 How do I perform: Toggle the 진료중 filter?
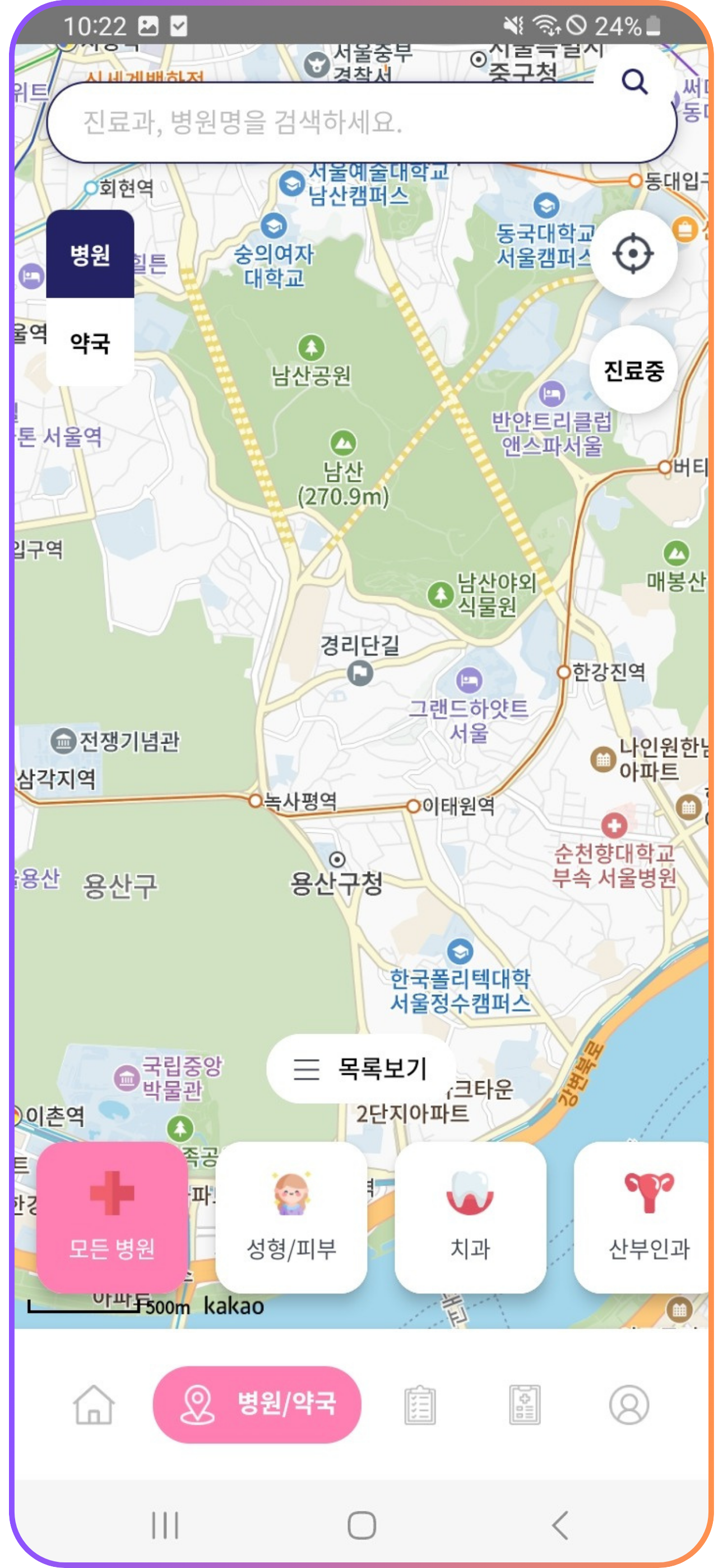coord(633,370)
